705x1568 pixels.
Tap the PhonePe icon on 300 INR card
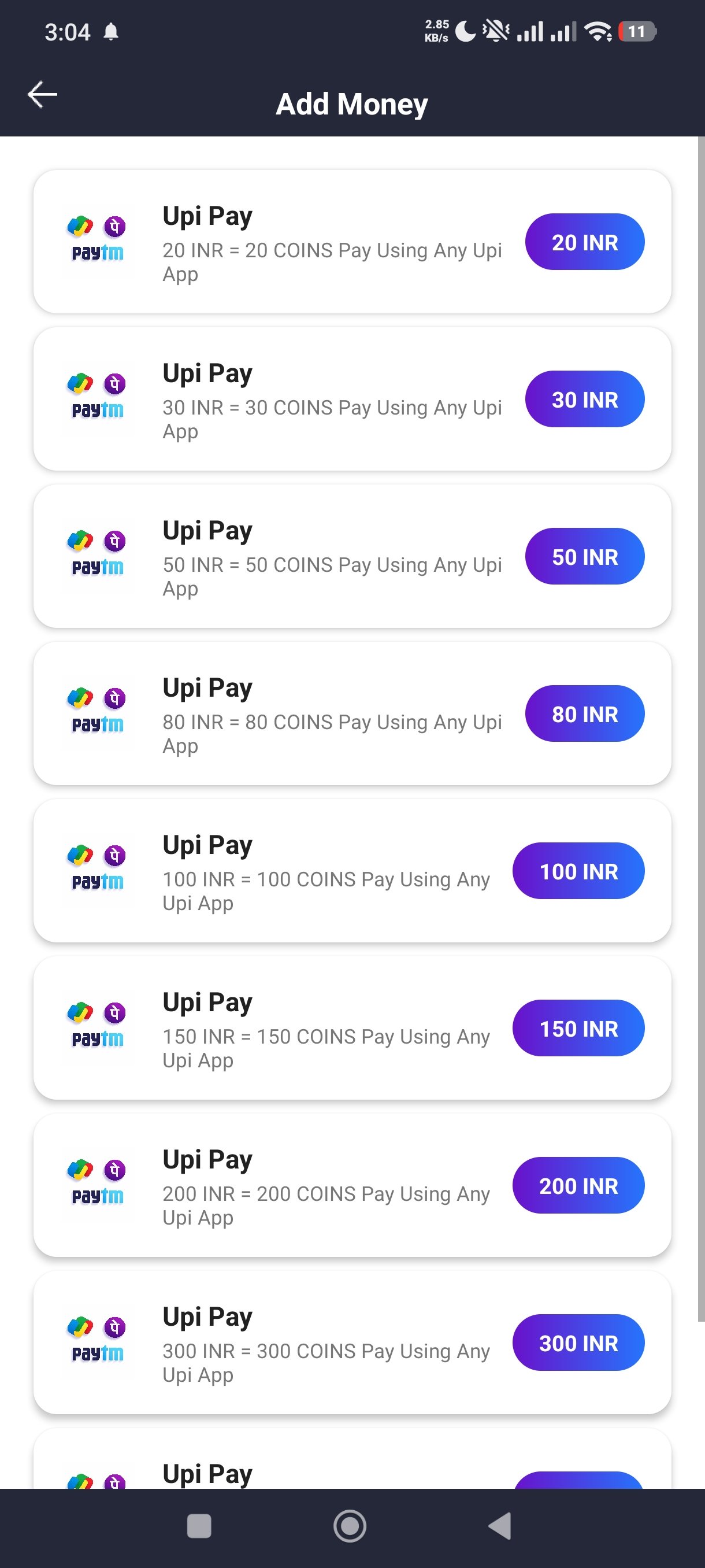(114, 1328)
